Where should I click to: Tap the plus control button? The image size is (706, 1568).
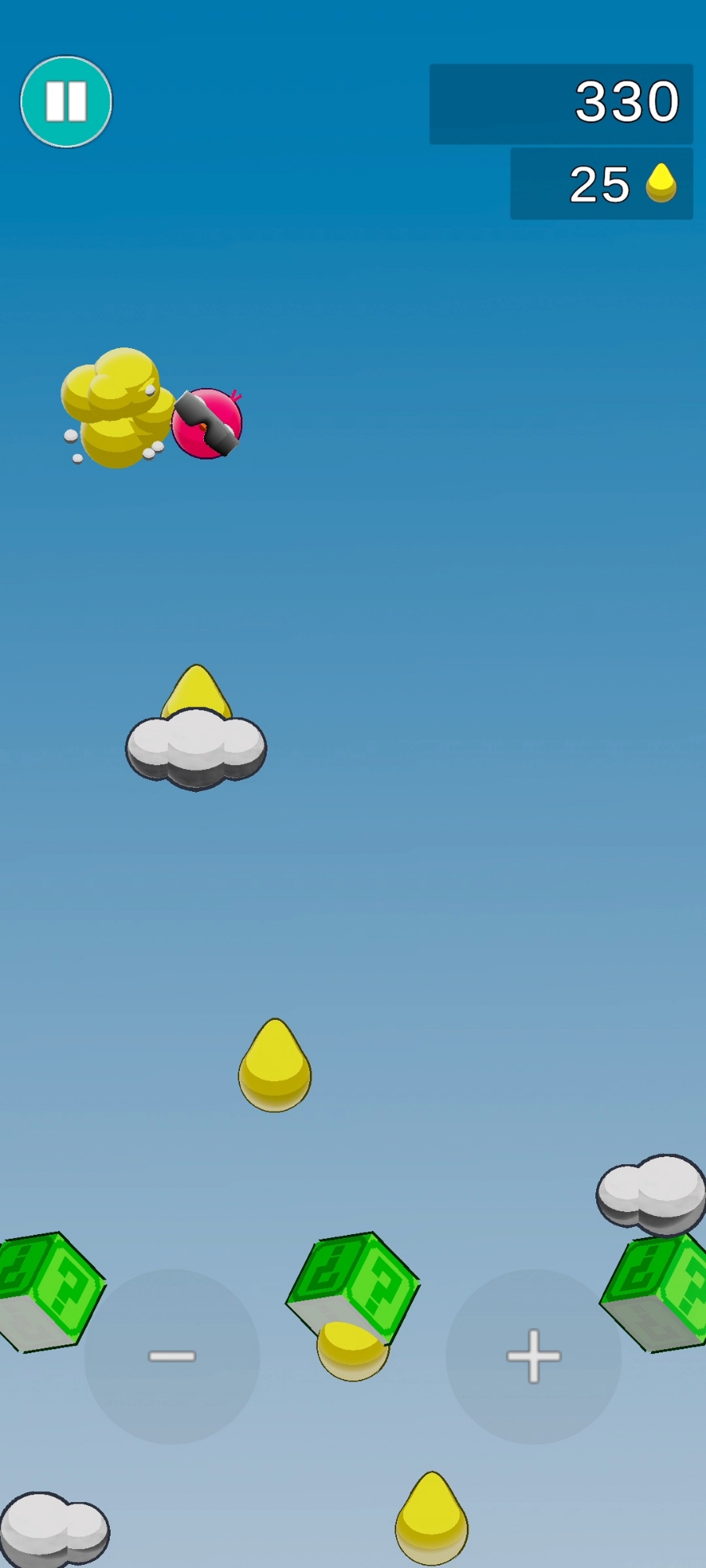click(533, 1356)
